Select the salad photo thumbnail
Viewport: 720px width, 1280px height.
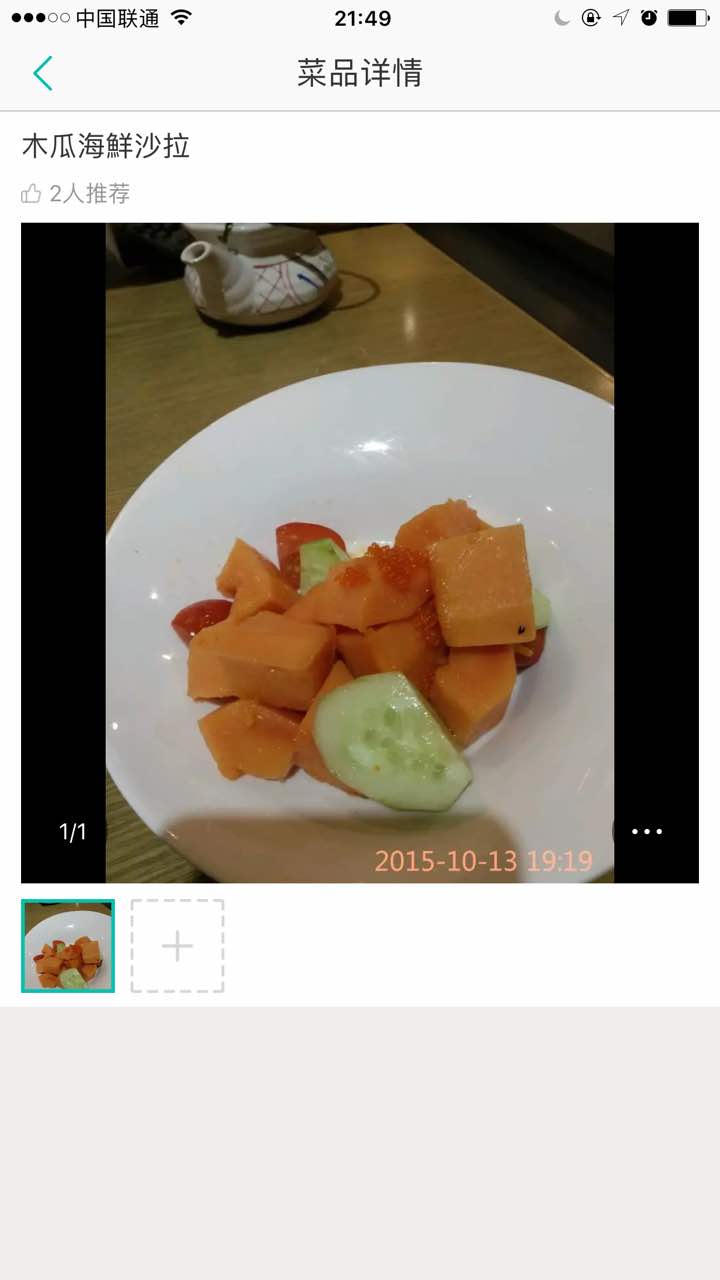click(x=68, y=946)
